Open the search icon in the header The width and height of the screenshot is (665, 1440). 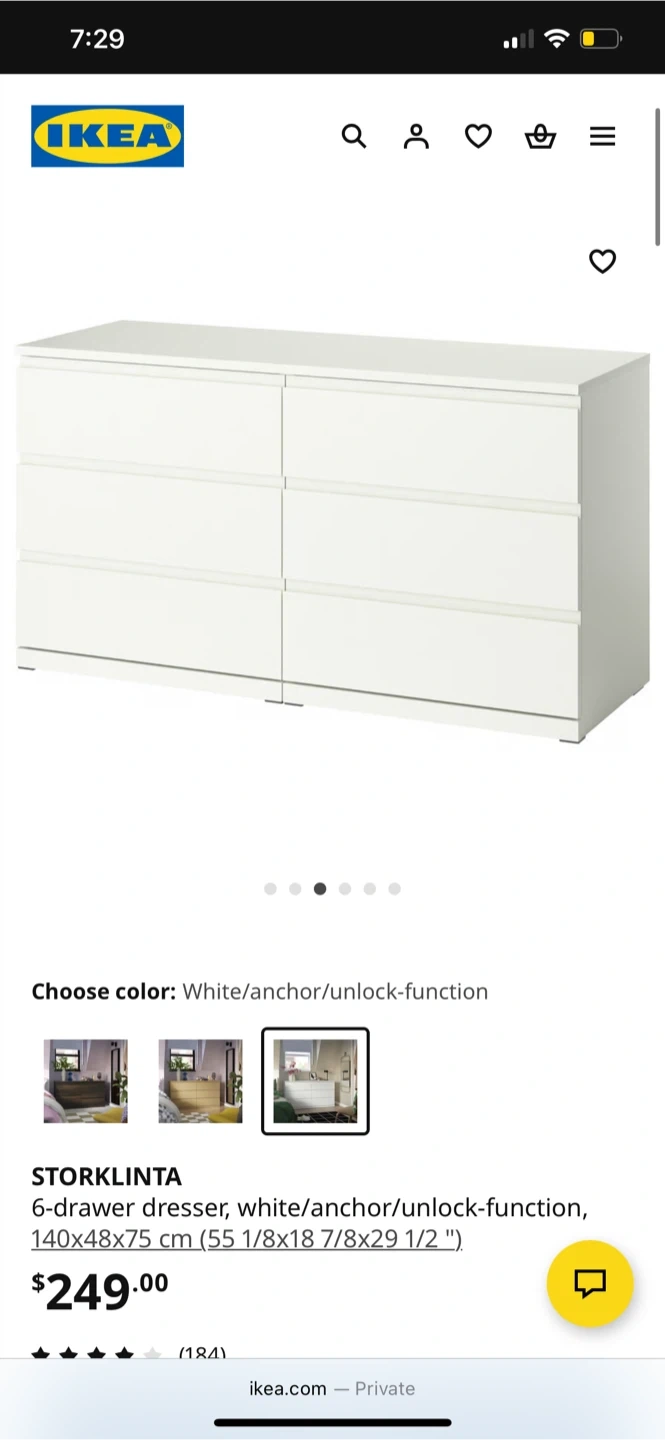pyautogui.click(x=354, y=136)
